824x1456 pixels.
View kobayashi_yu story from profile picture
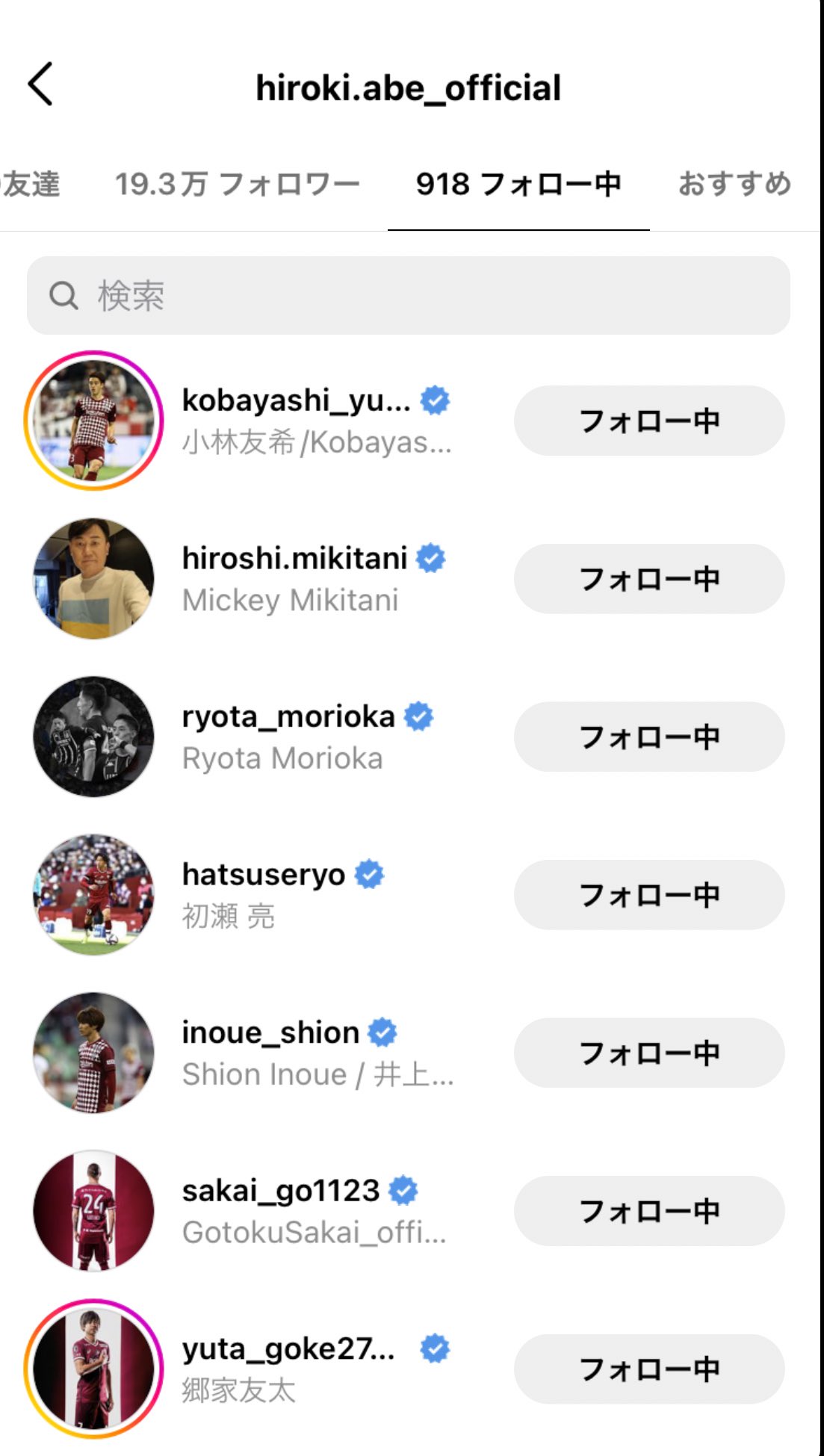(93, 421)
